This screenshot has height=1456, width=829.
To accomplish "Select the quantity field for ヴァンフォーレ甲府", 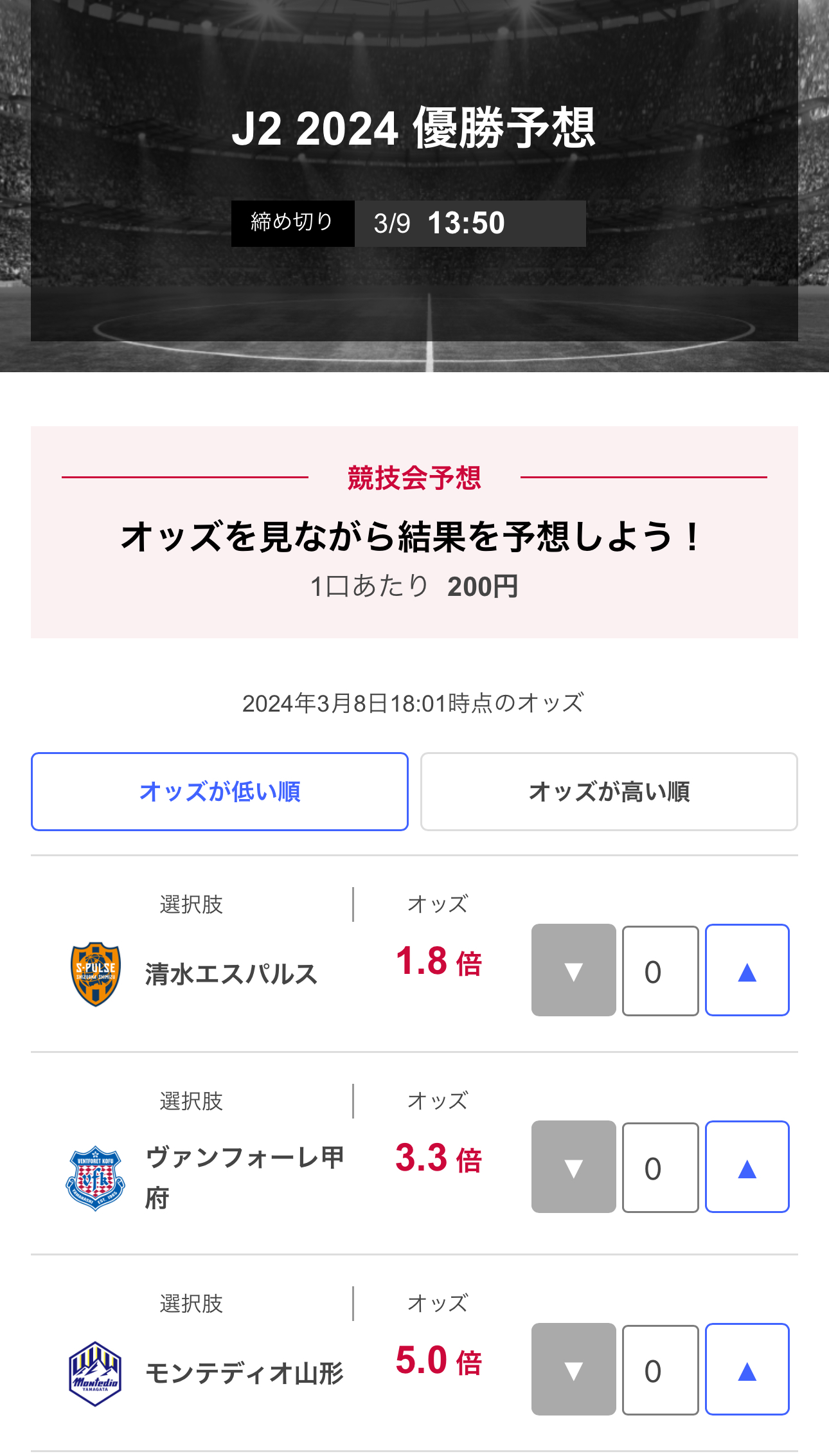I will click(660, 1167).
